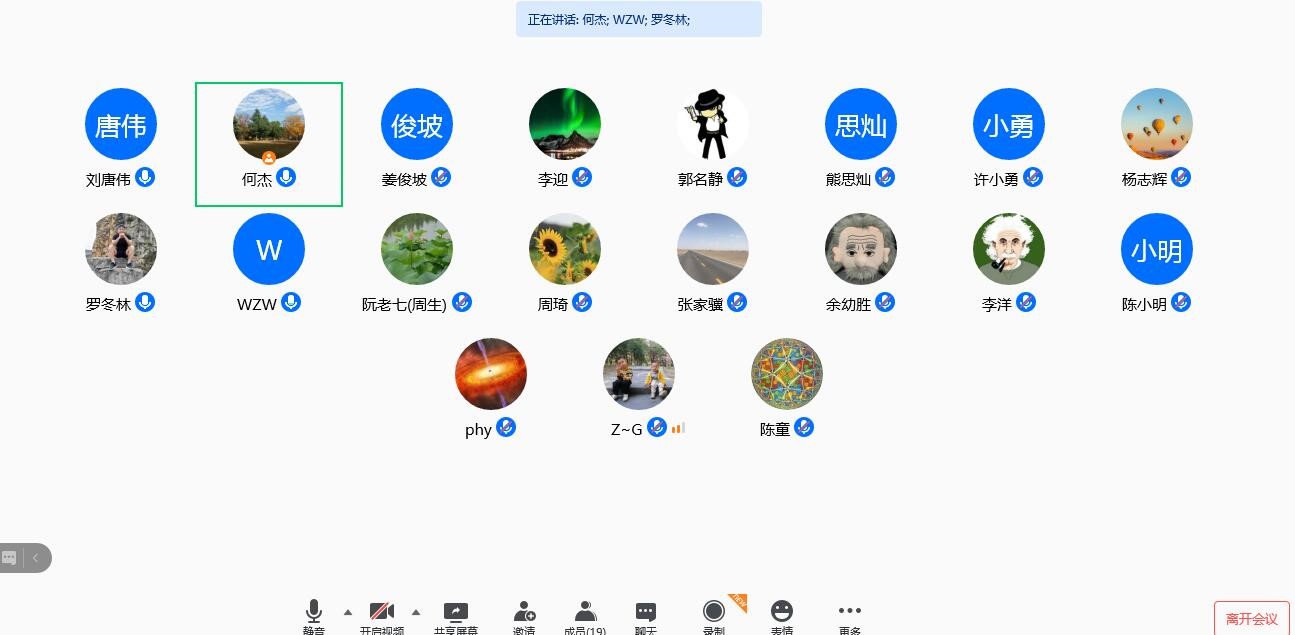
Task: Start sharing your screen
Action: [x=456, y=613]
